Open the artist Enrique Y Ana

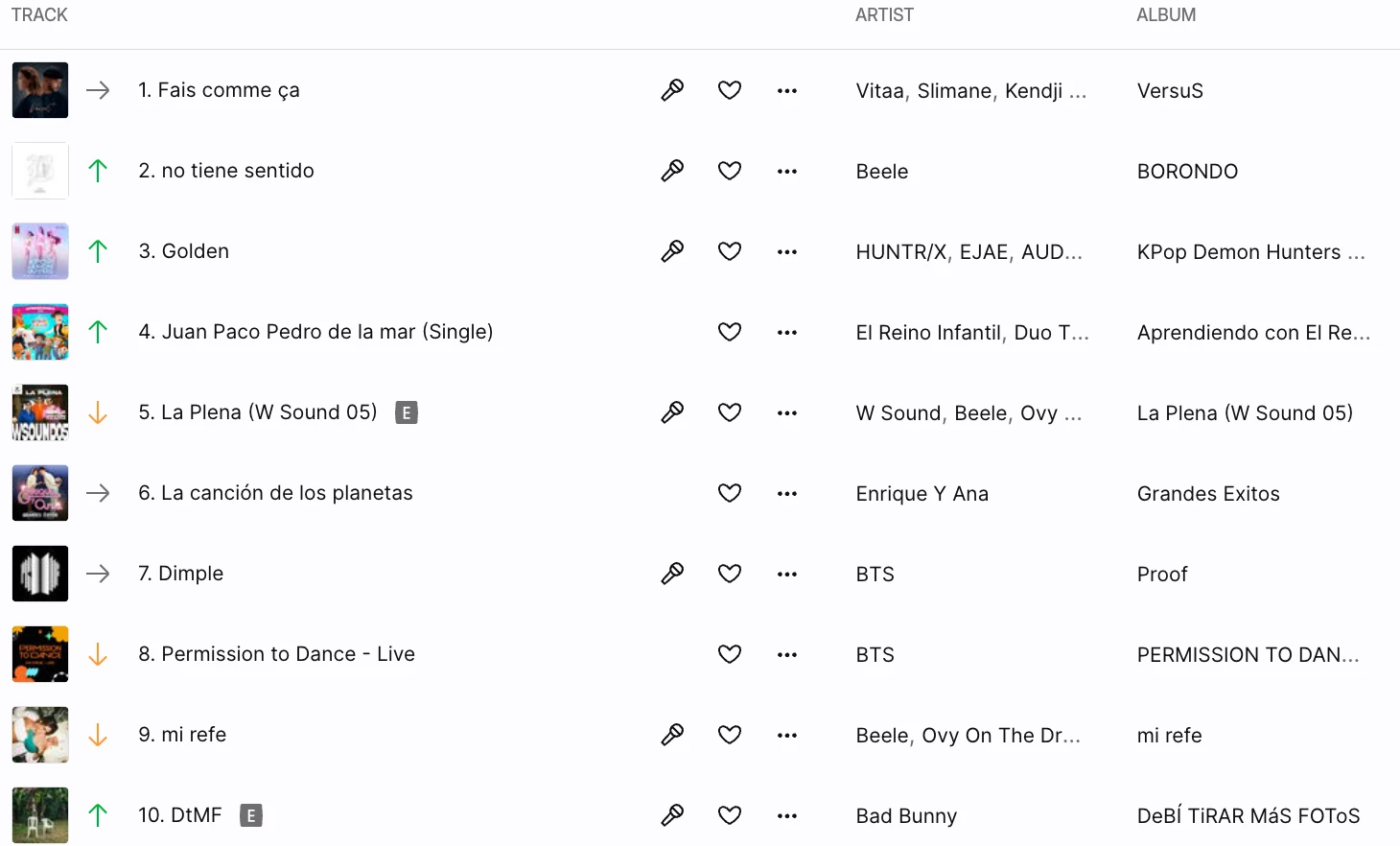point(922,493)
